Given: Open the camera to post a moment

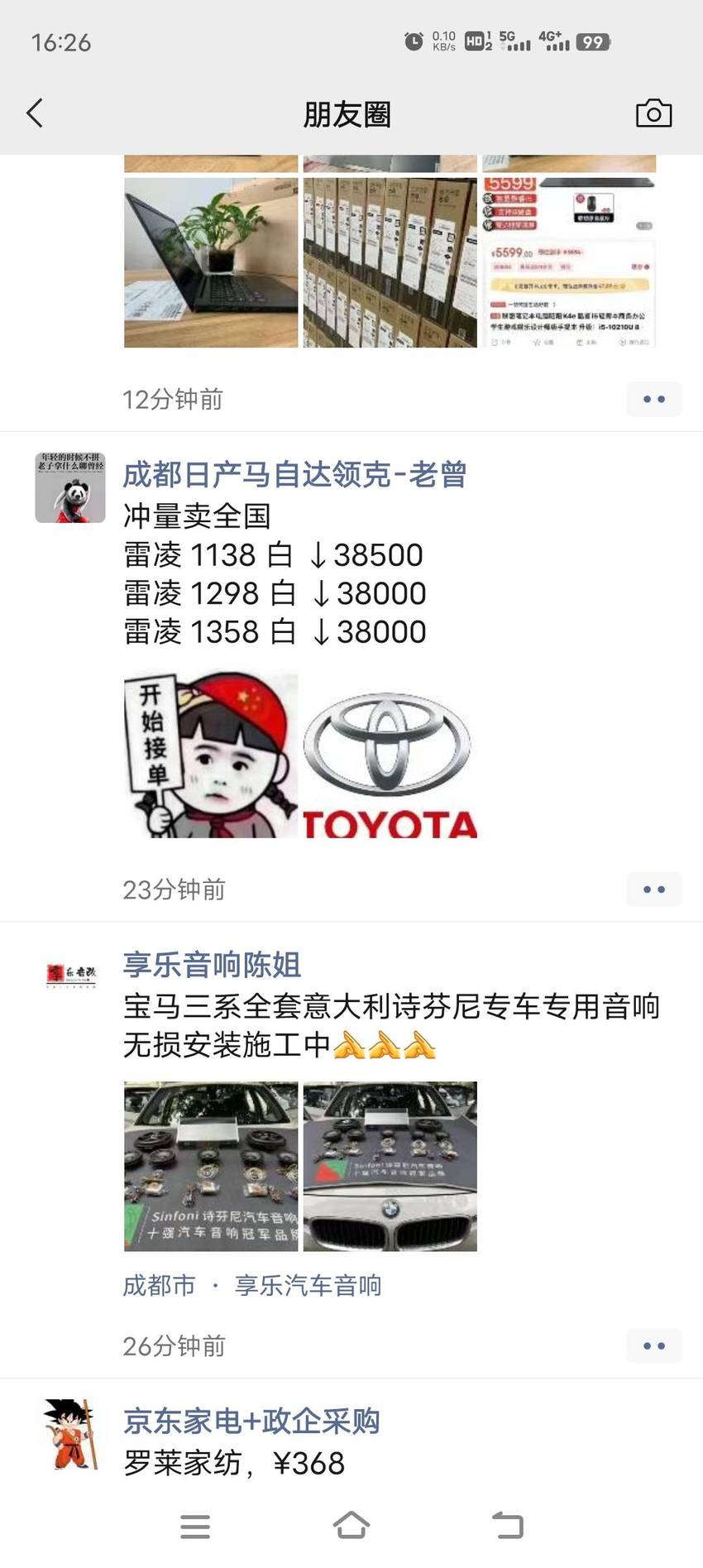Looking at the screenshot, I should (653, 113).
